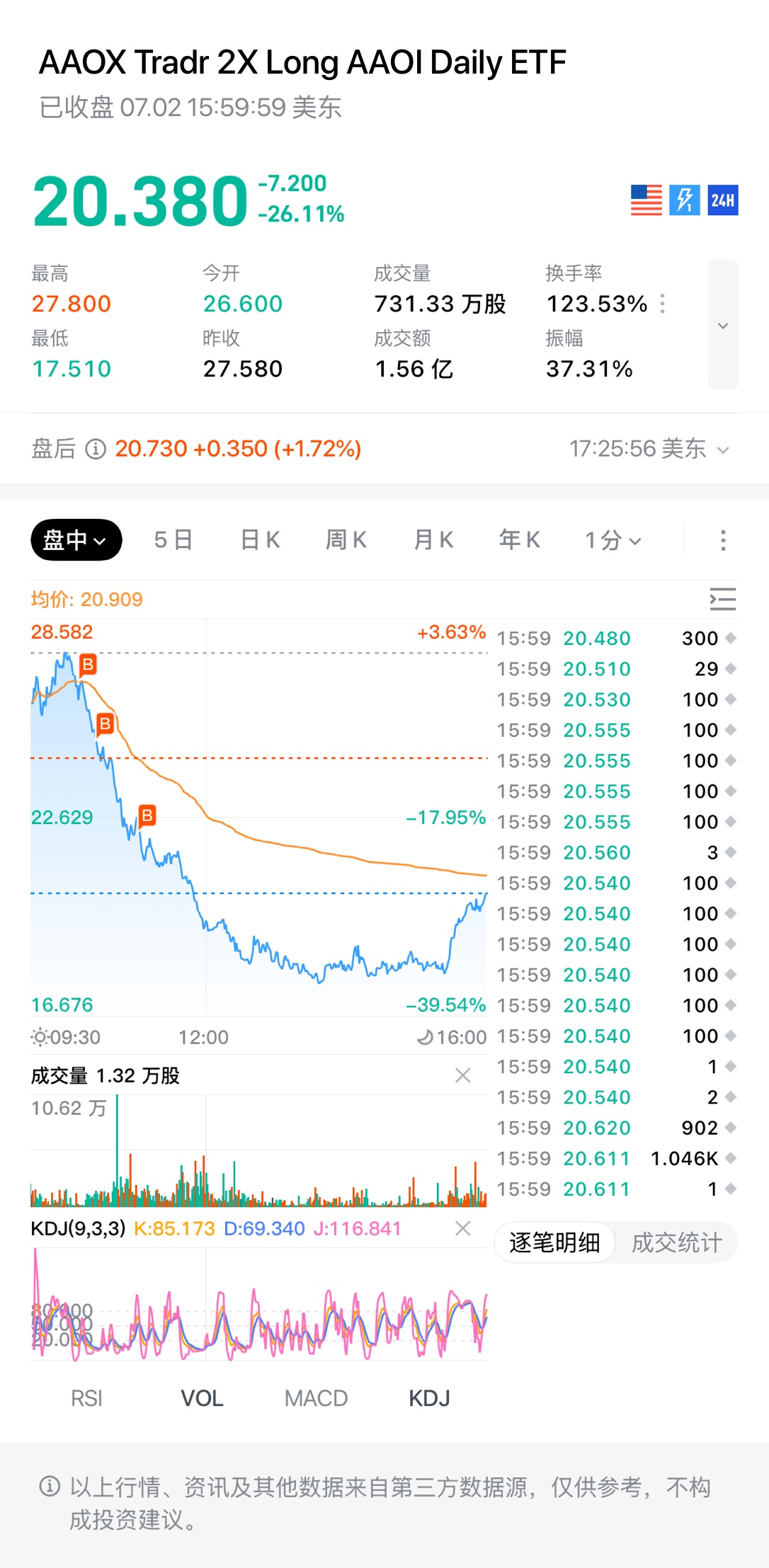Toggle the VOL indicator
The width and height of the screenshot is (769, 1568).
(x=202, y=1398)
